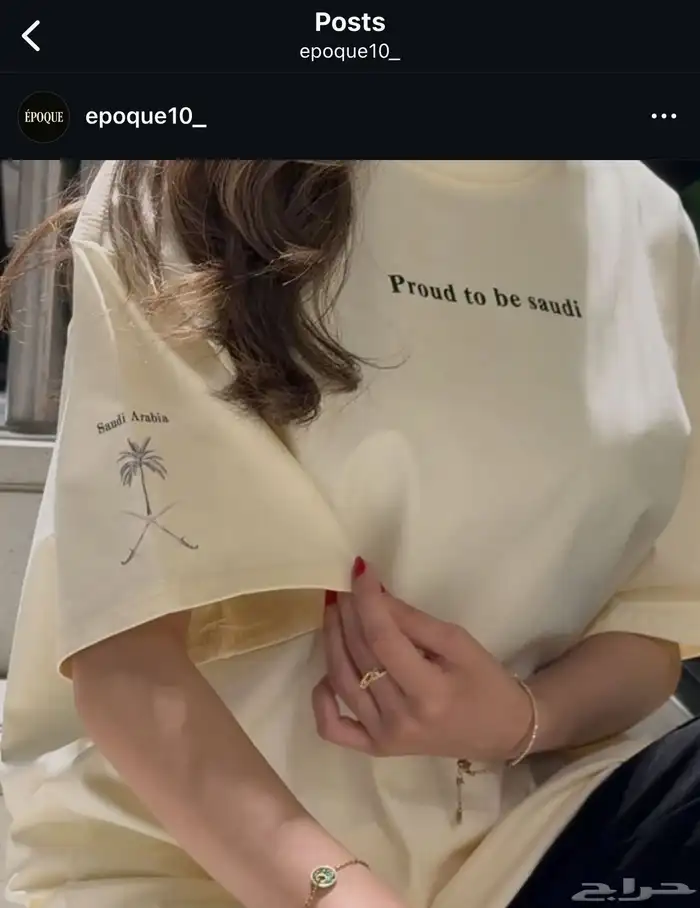Tap the ÉPOQUE profile avatar
This screenshot has width=700, height=908.
(44, 117)
